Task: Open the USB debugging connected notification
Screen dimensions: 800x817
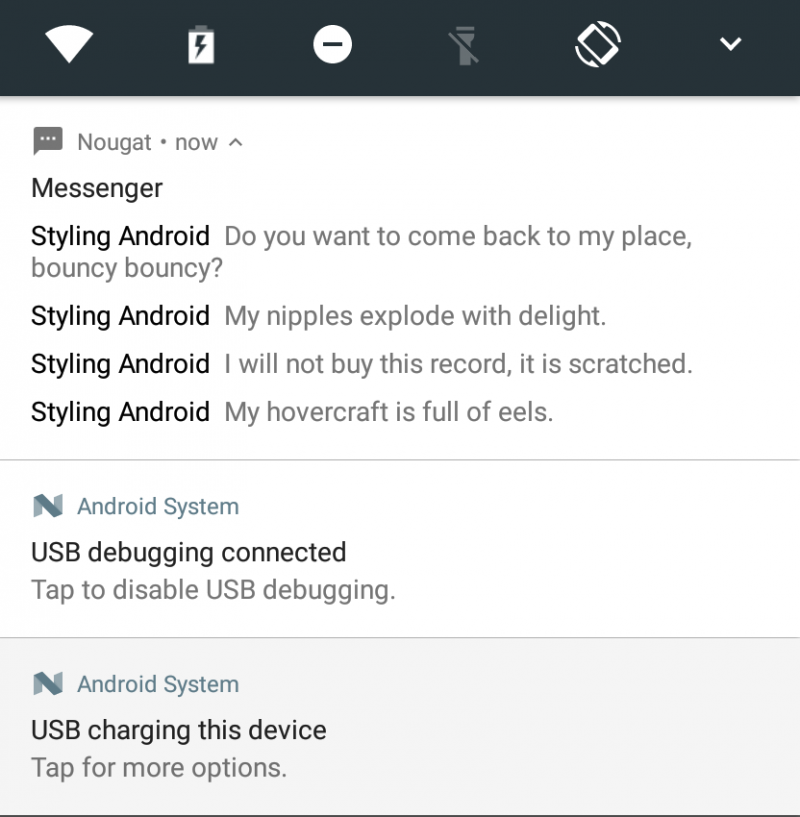Action: tap(189, 551)
